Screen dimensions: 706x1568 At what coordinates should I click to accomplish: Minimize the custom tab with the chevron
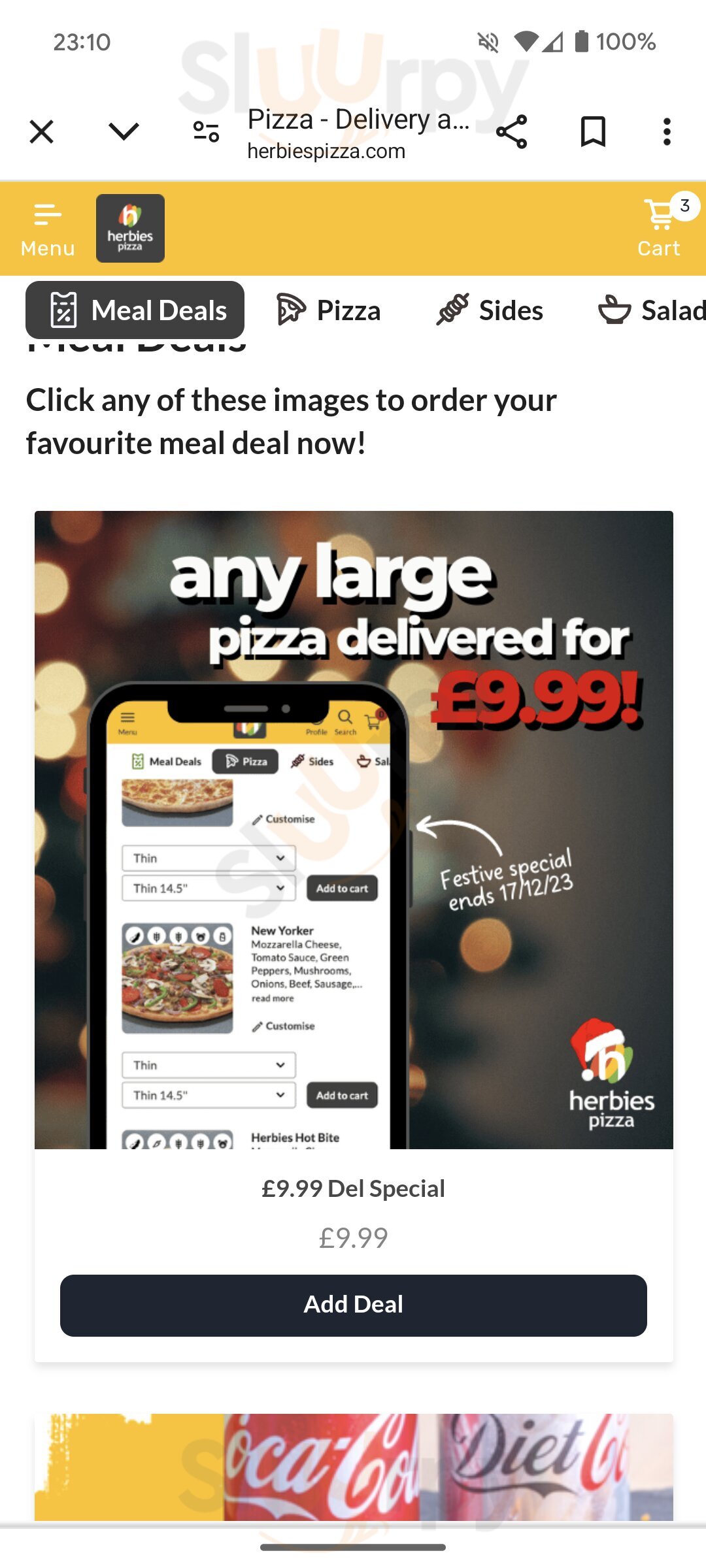[124, 132]
